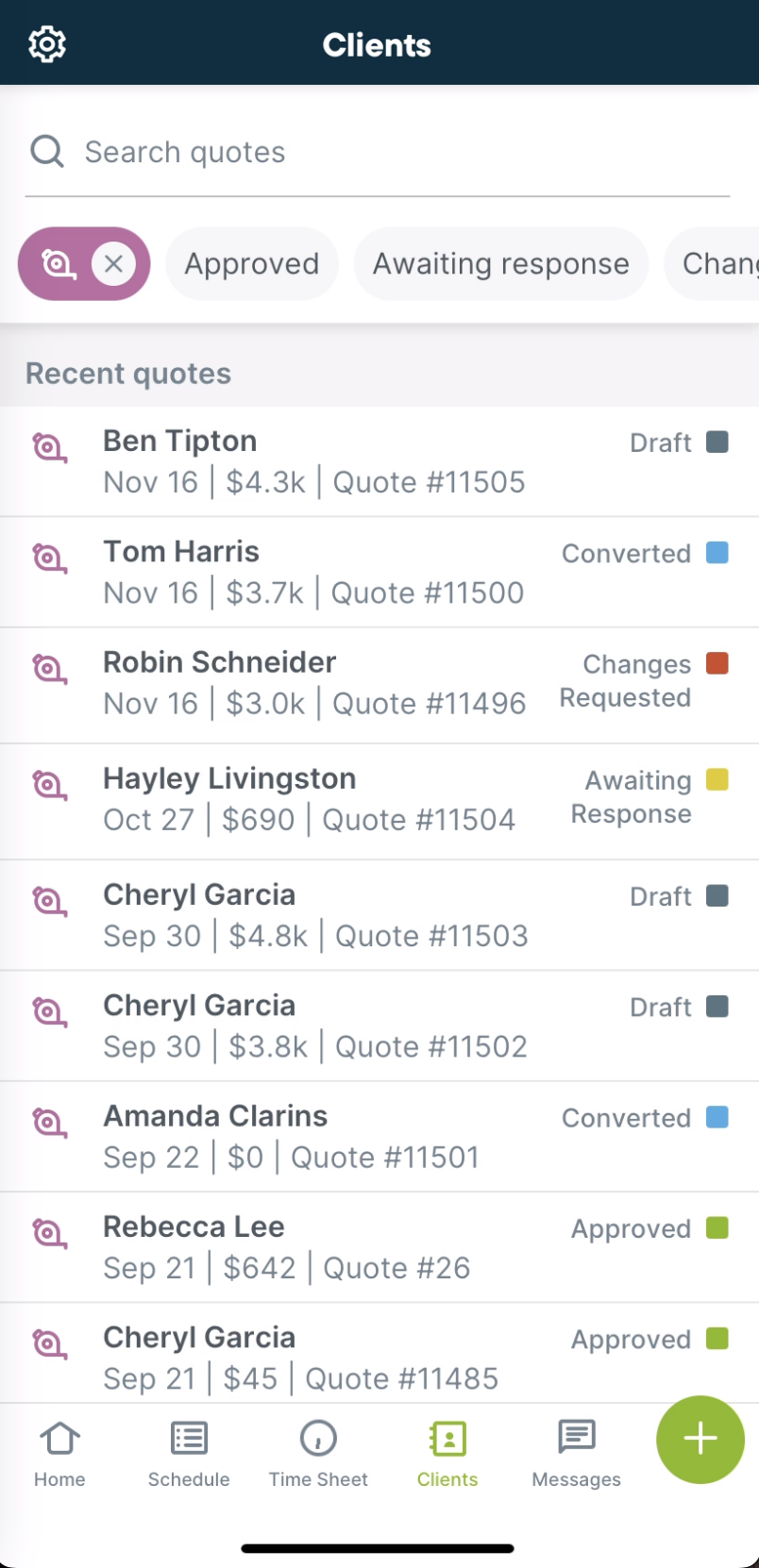This screenshot has height=1568, width=759.
Task: Open Cheryl Garcia's quote #11485
Action: pyautogui.click(x=379, y=1354)
